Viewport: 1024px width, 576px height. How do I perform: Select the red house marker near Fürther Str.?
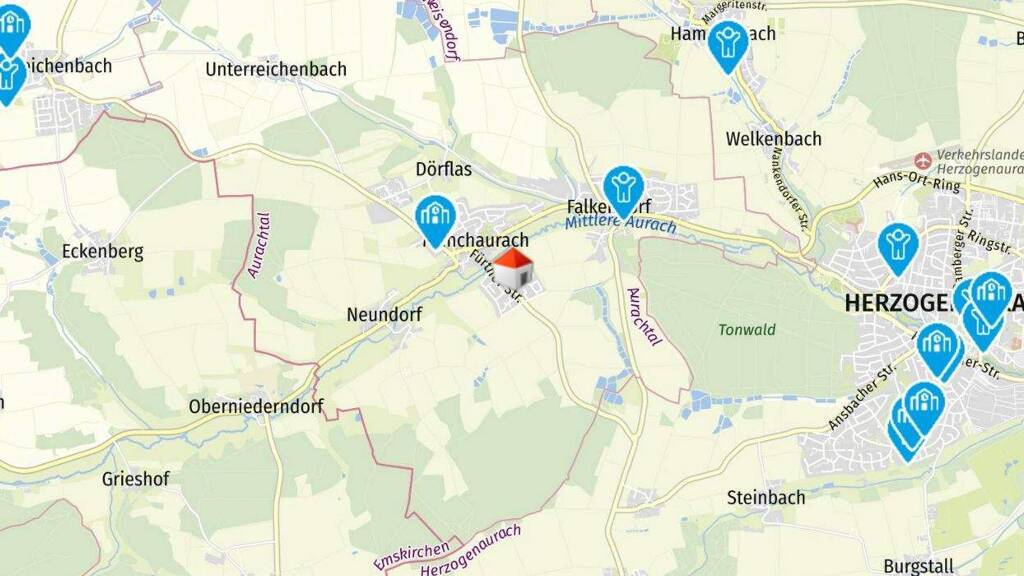point(513,269)
